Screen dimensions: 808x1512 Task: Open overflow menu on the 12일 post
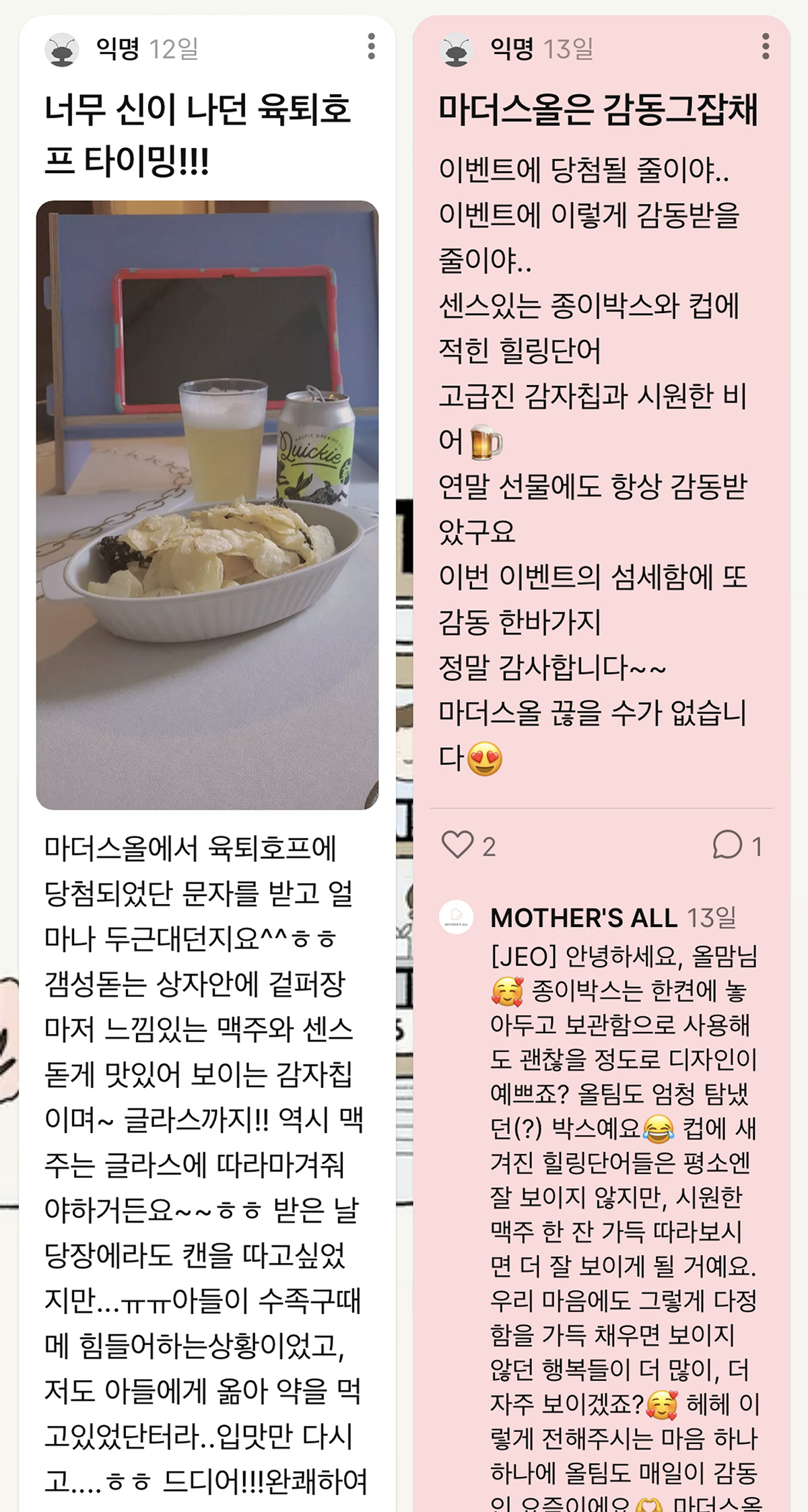371,47
